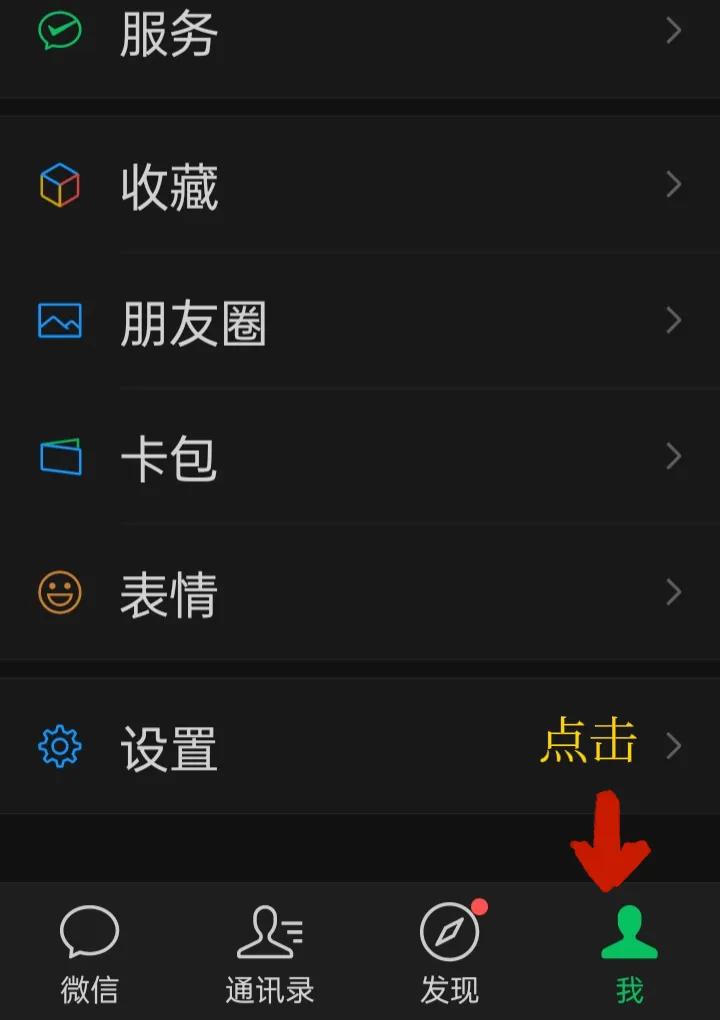720x1020 pixels.
Task: Open the Discover compass icon
Action: tap(450, 930)
